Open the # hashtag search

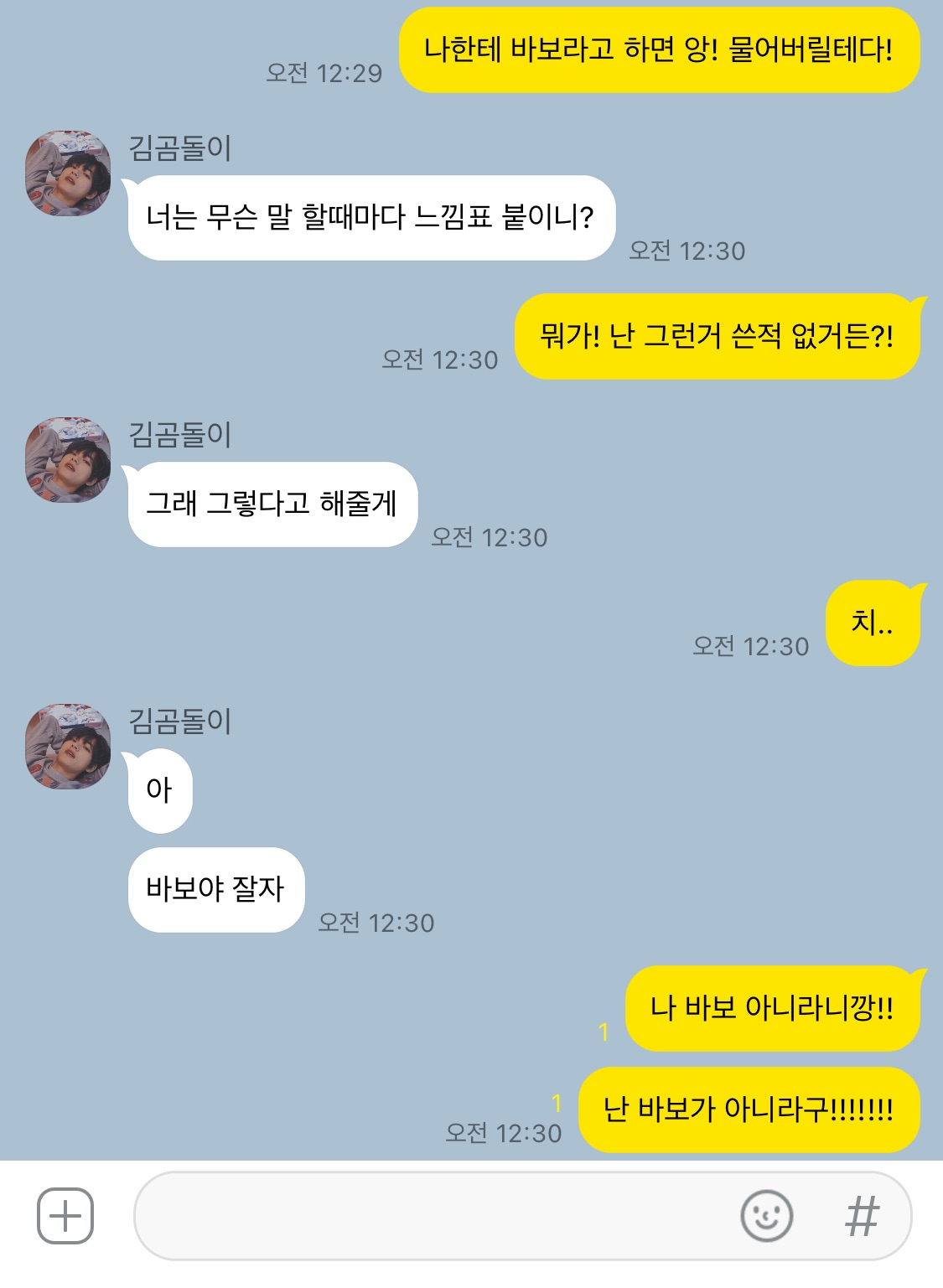coord(862,1215)
